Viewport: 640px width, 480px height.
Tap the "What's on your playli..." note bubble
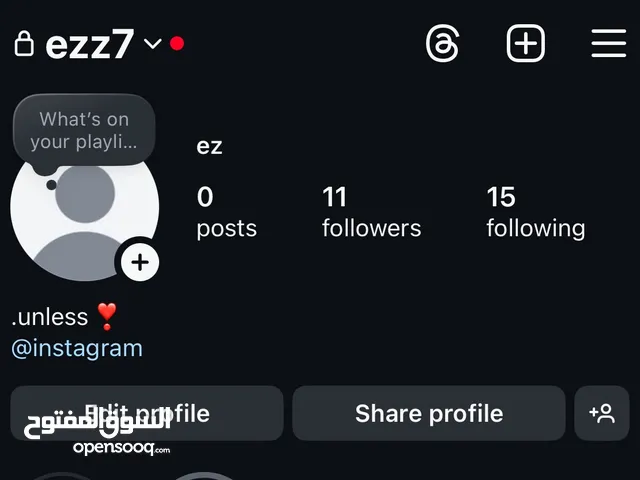tap(84, 130)
